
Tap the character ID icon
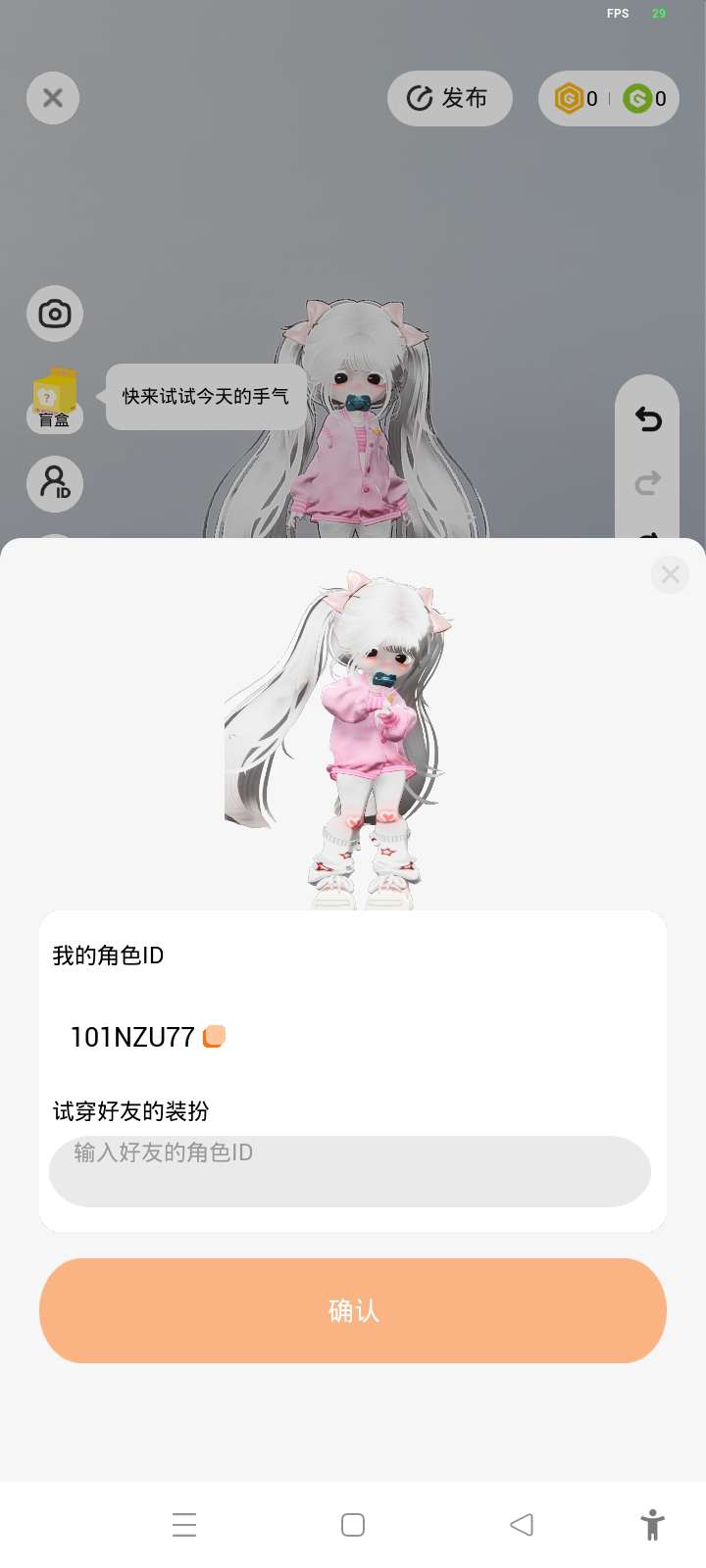pos(55,483)
